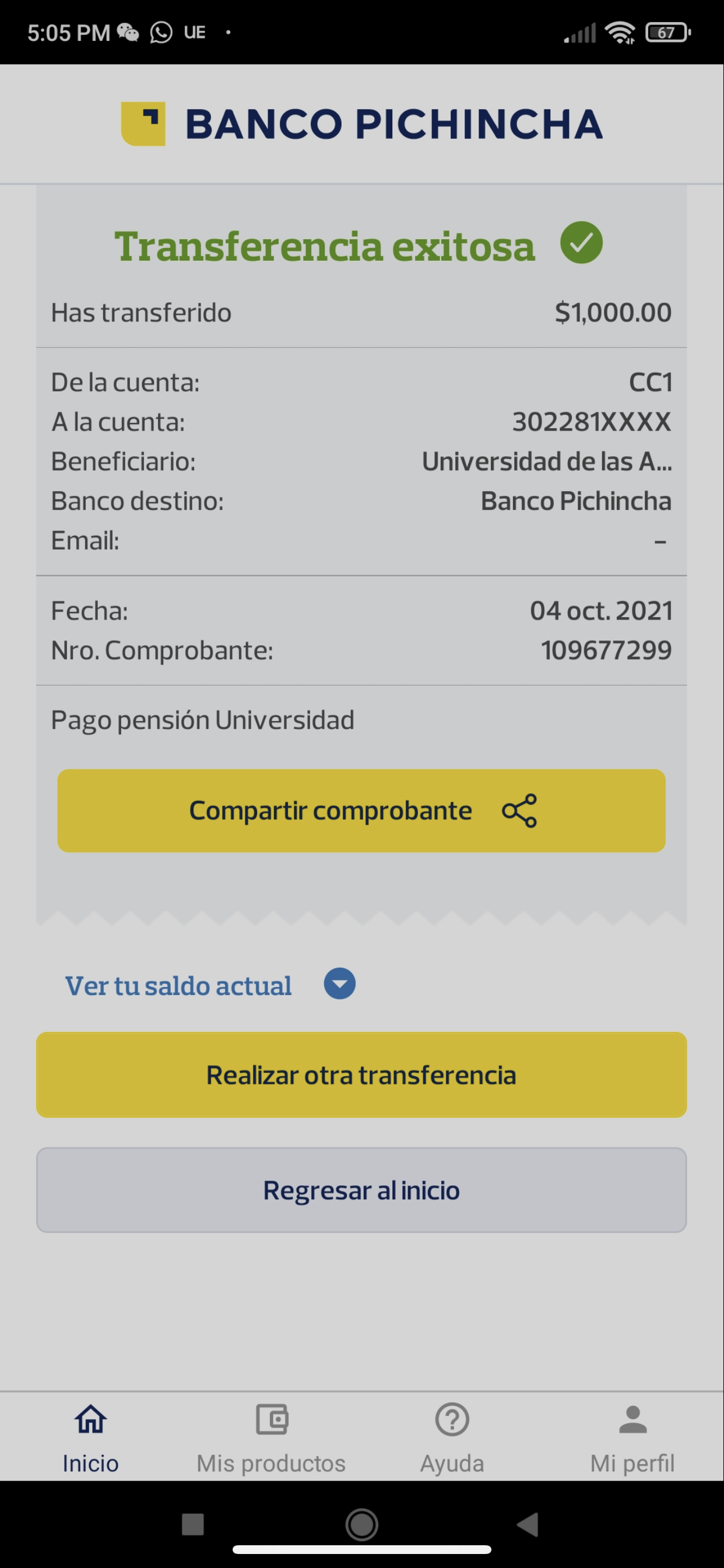
Task: Share the transfer receipt via Compartir comprobante
Action: (361, 810)
